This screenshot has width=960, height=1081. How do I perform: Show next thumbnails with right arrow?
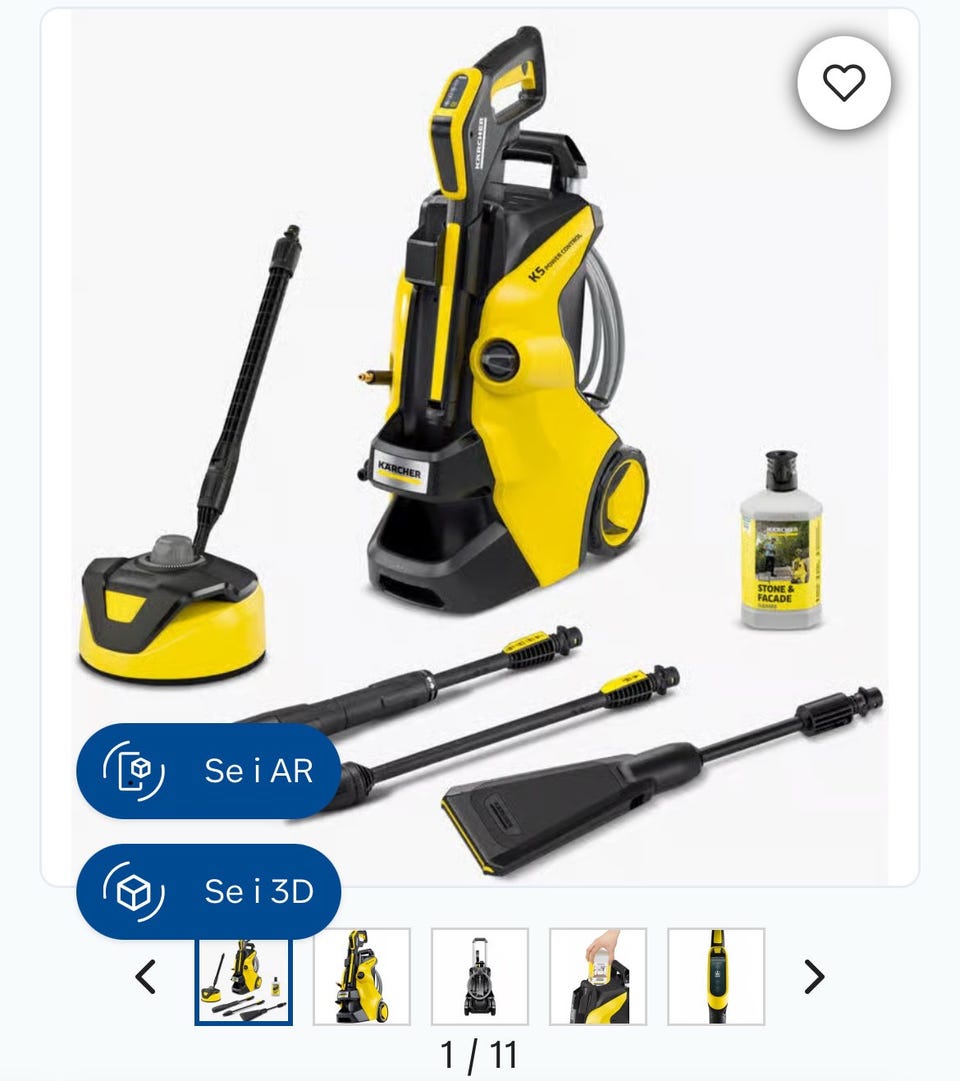tap(814, 976)
